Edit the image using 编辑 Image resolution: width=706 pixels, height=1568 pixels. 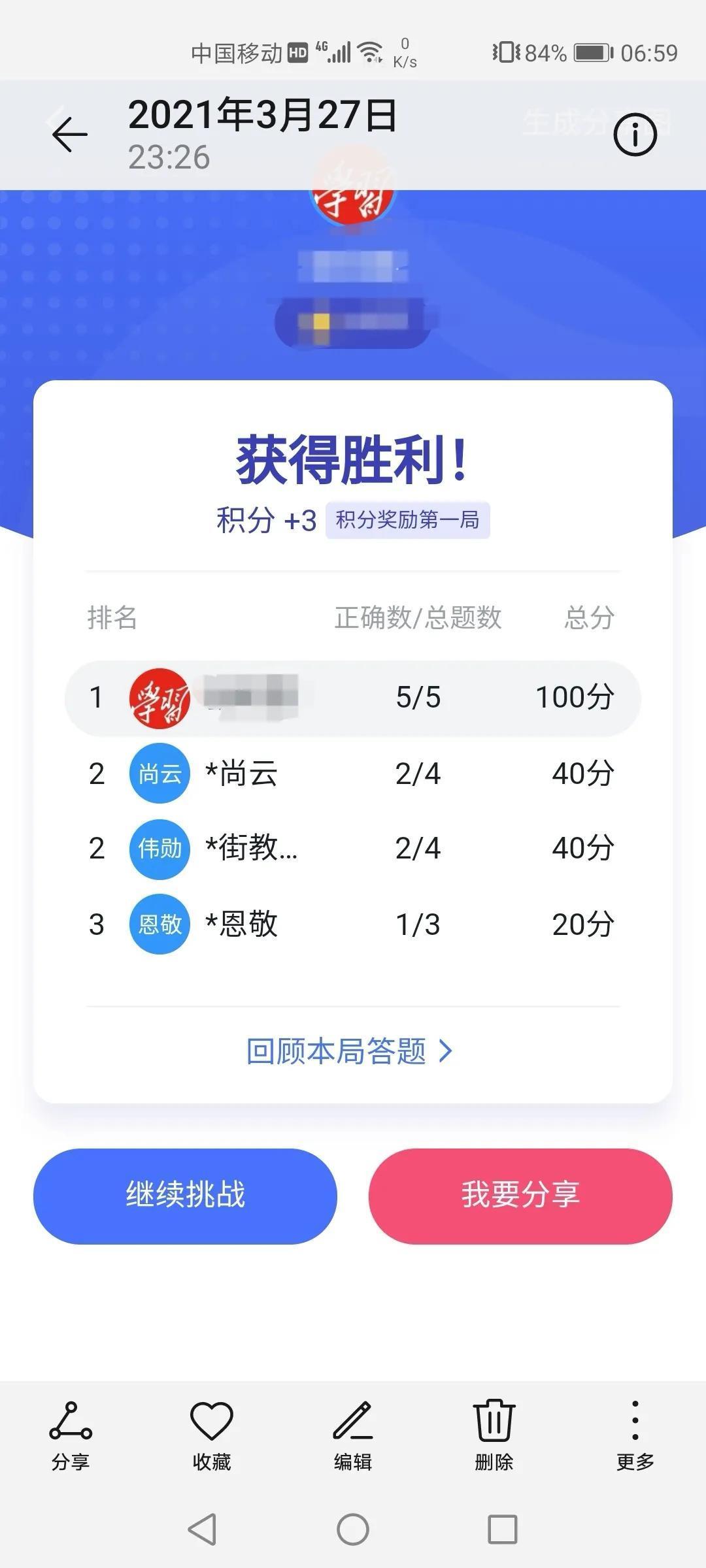353,1435
